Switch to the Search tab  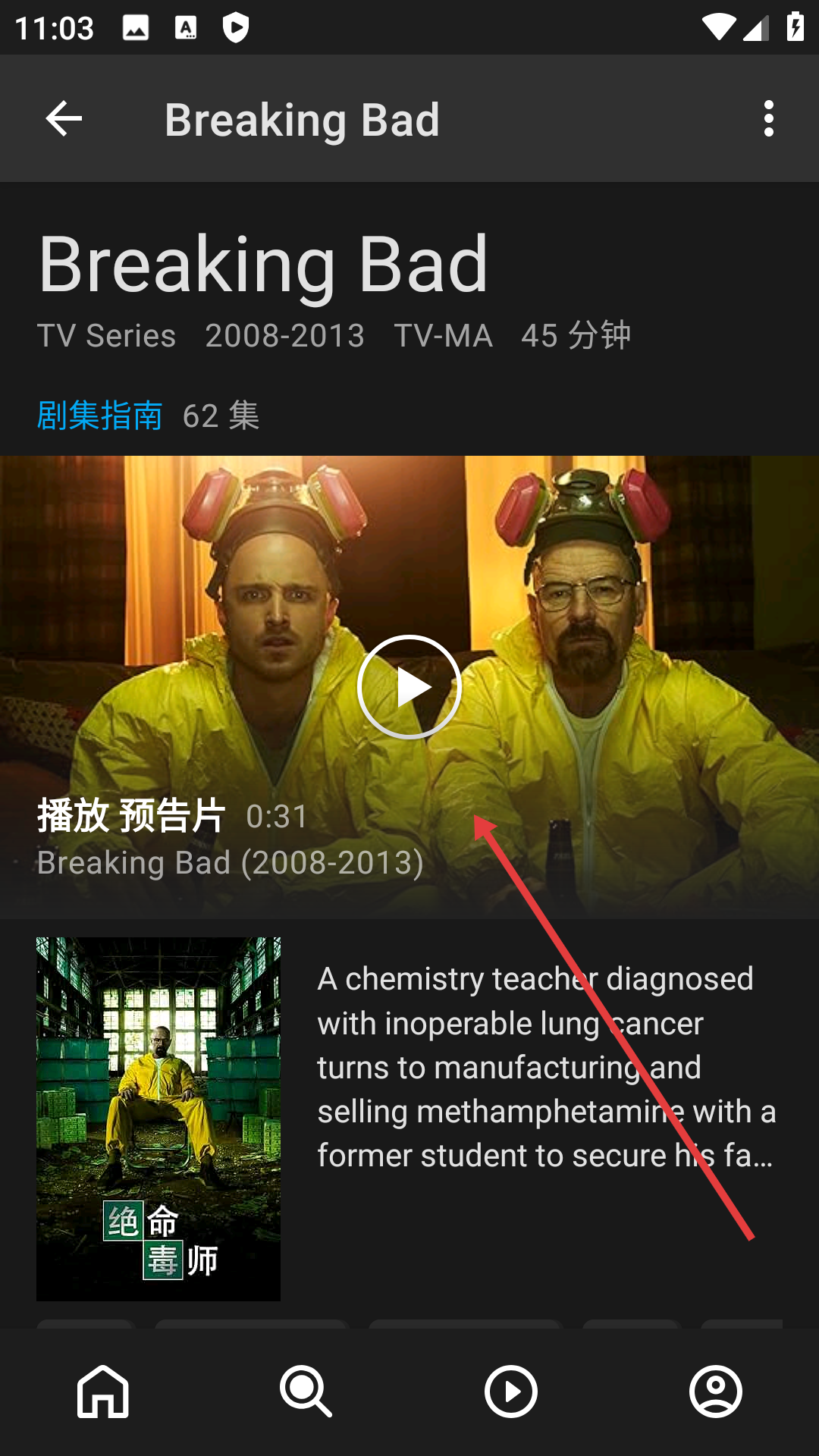click(x=306, y=1392)
